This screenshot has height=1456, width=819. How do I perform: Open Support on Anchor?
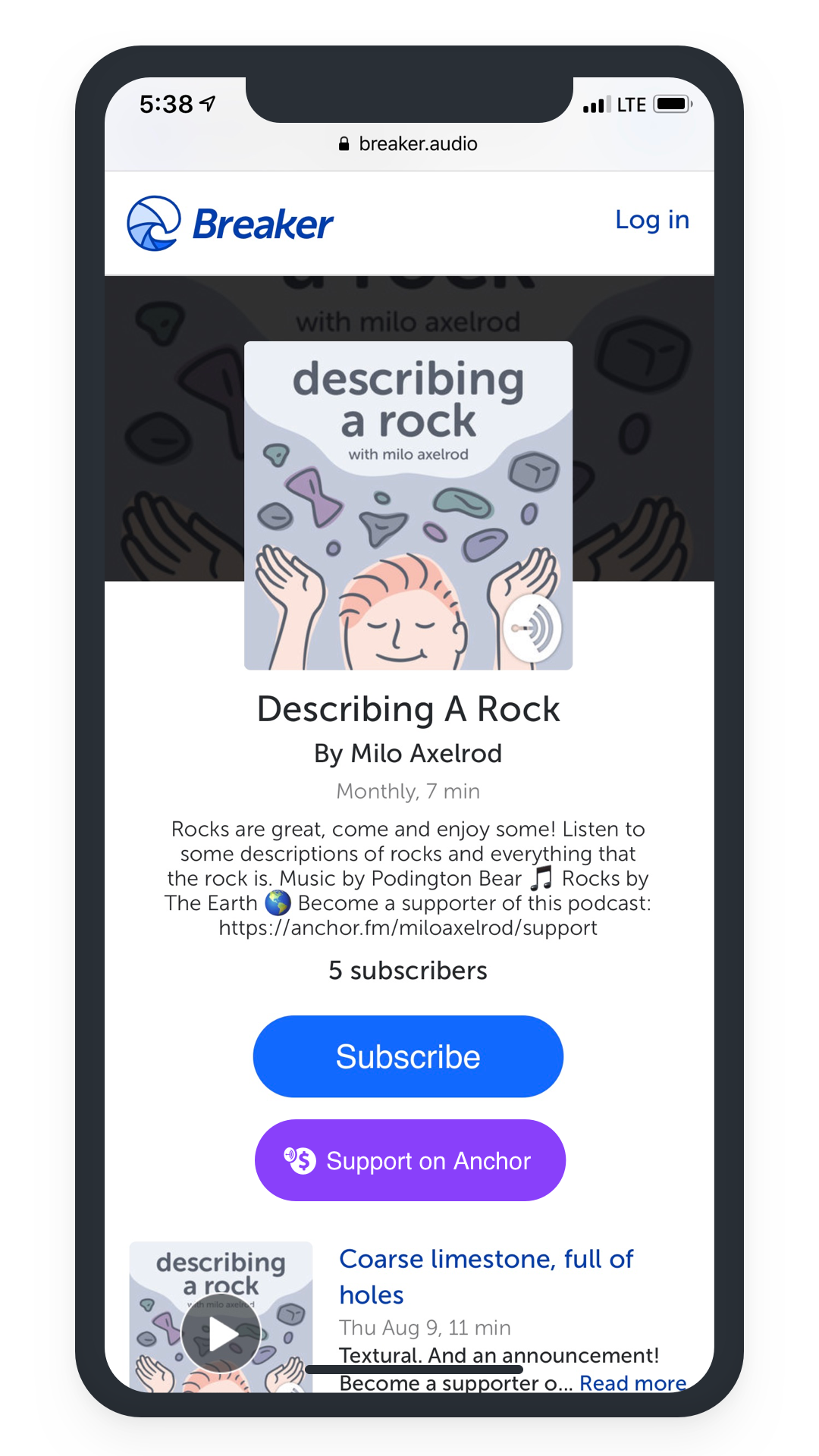409,1160
